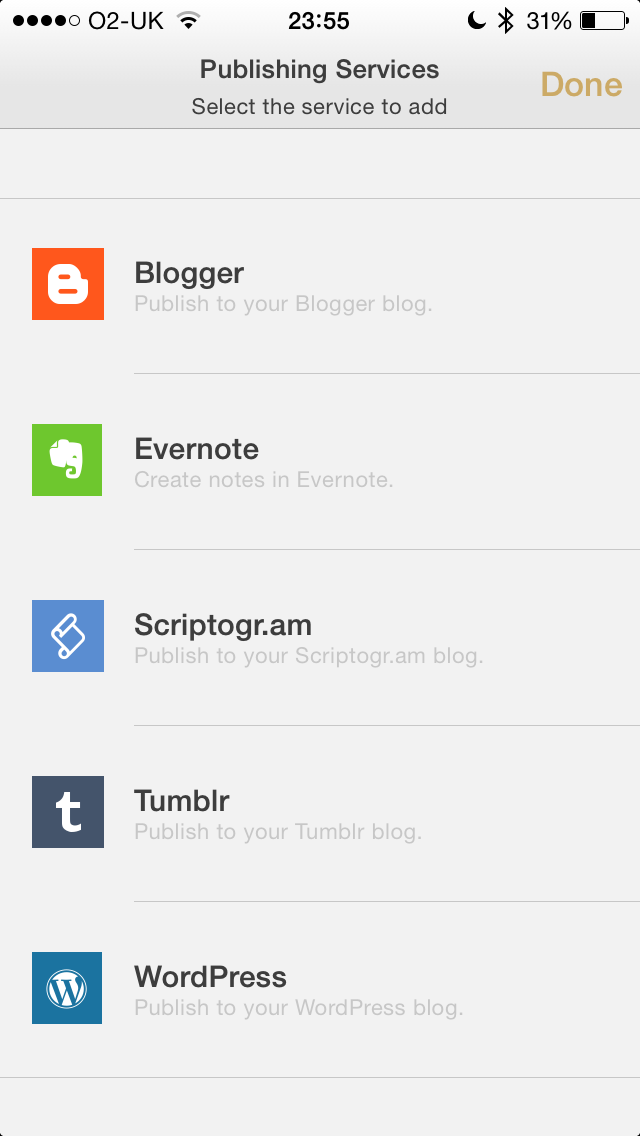Viewport: 640px width, 1136px height.
Task: Add the Evernote service
Action: 320,462
